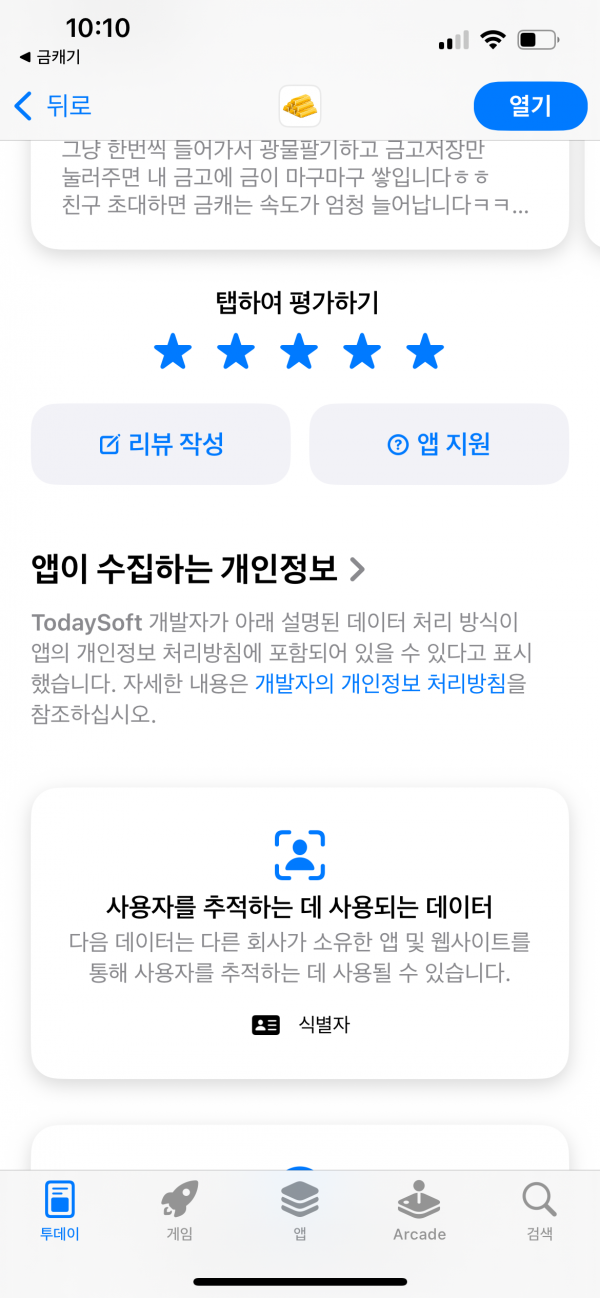600x1298 pixels.
Task: Open 앱 지원 support
Action: click(439, 444)
